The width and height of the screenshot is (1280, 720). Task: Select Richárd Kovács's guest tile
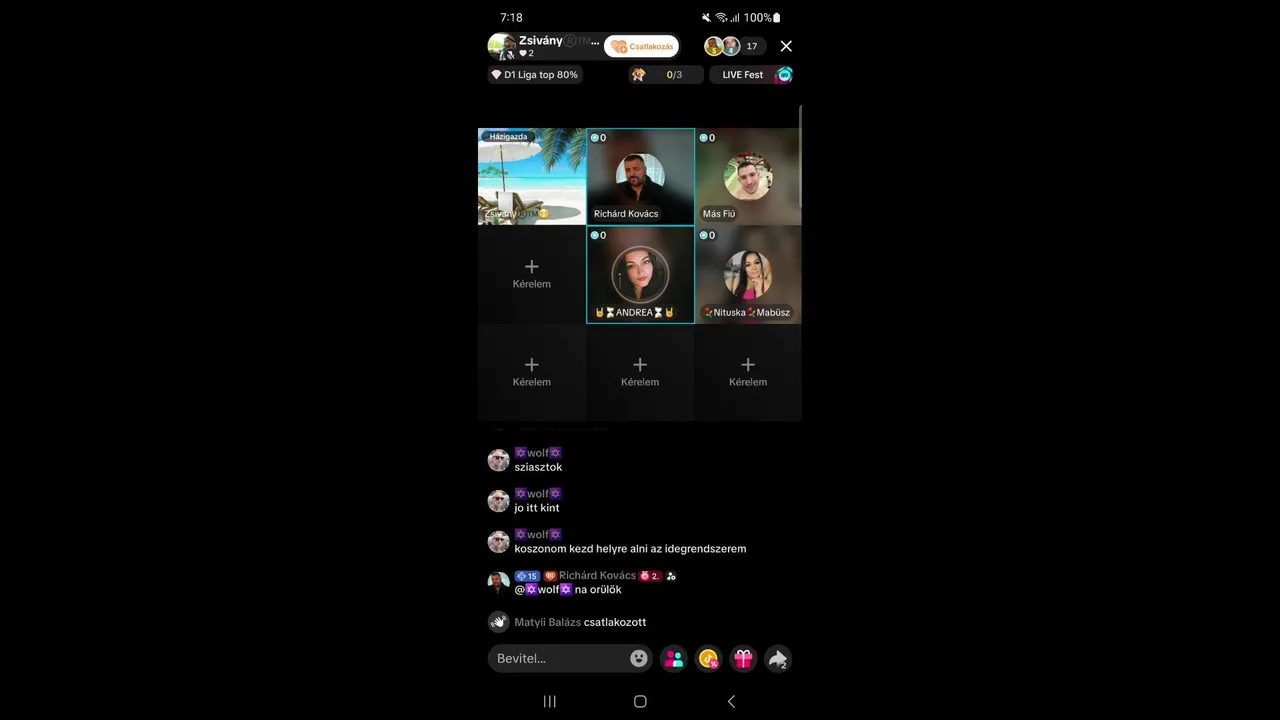[x=640, y=177]
